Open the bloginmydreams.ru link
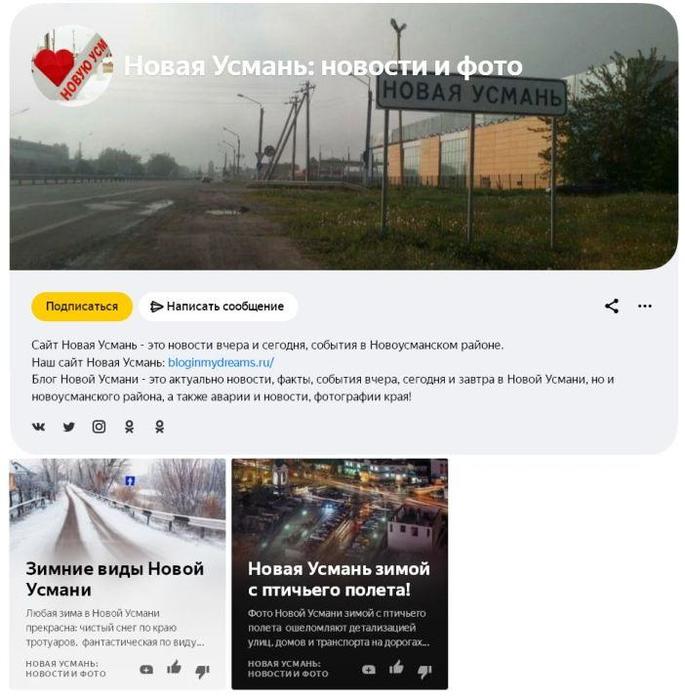The width and height of the screenshot is (685, 700). (220, 362)
